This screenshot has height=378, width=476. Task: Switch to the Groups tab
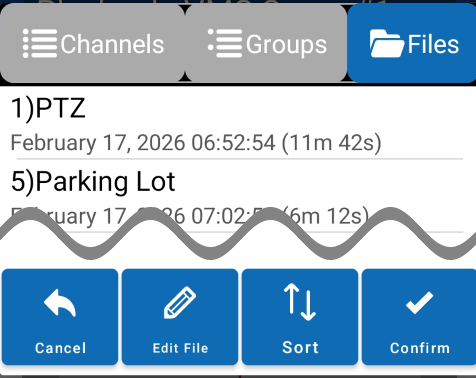[266, 43]
